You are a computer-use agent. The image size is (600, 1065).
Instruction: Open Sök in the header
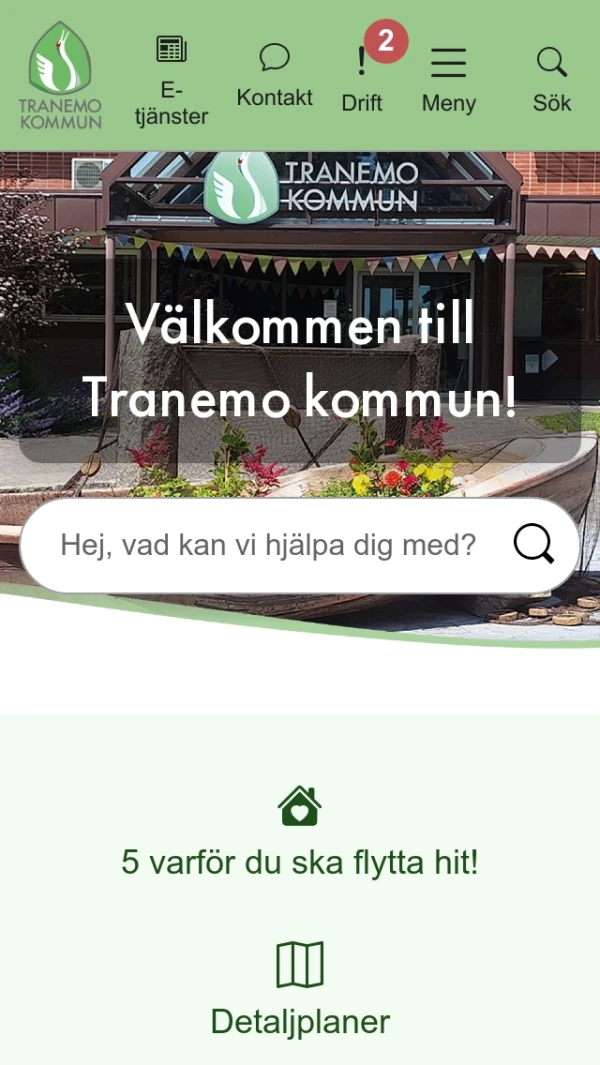pyautogui.click(x=551, y=78)
